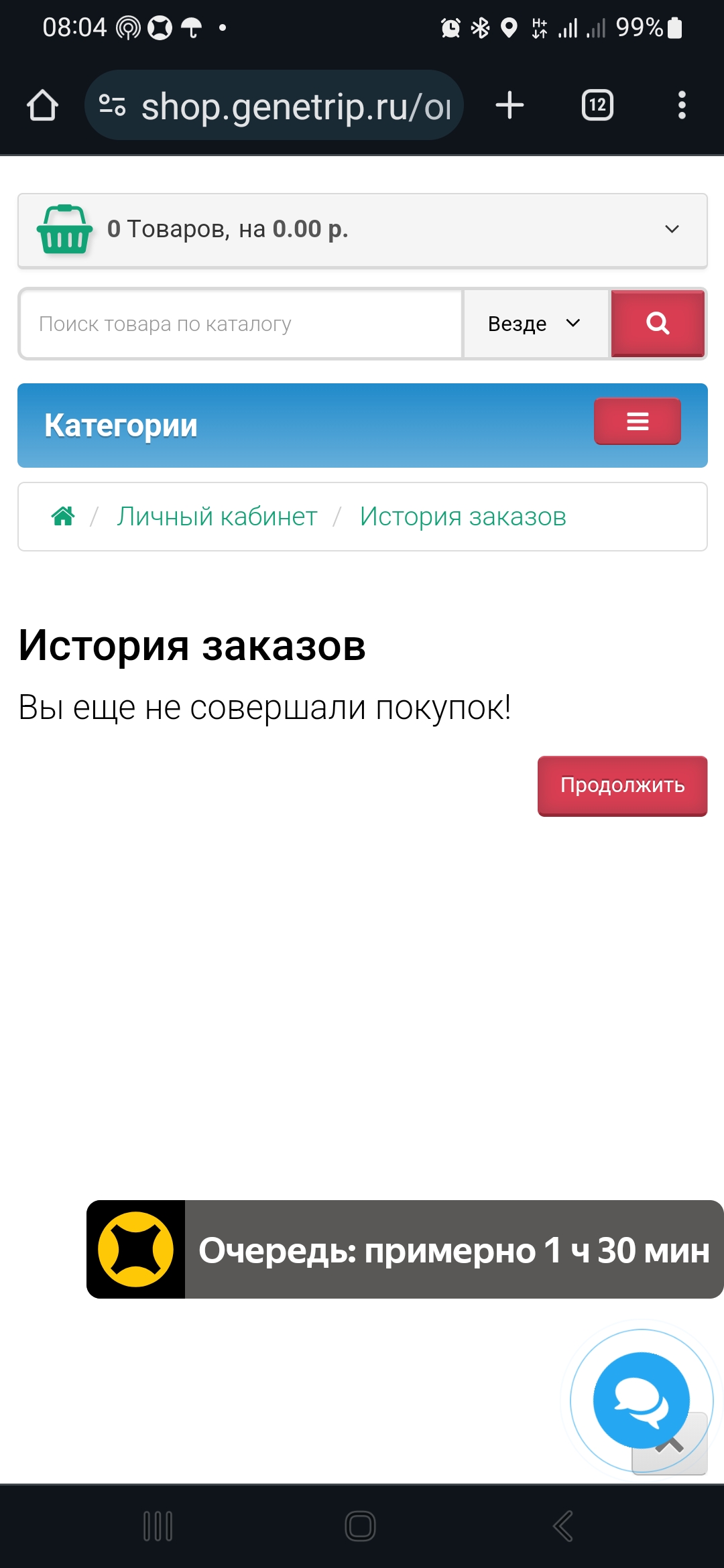Image resolution: width=724 pixels, height=1568 pixels.
Task: Go to the shop home via breadcrumb icon
Action: tap(63, 517)
